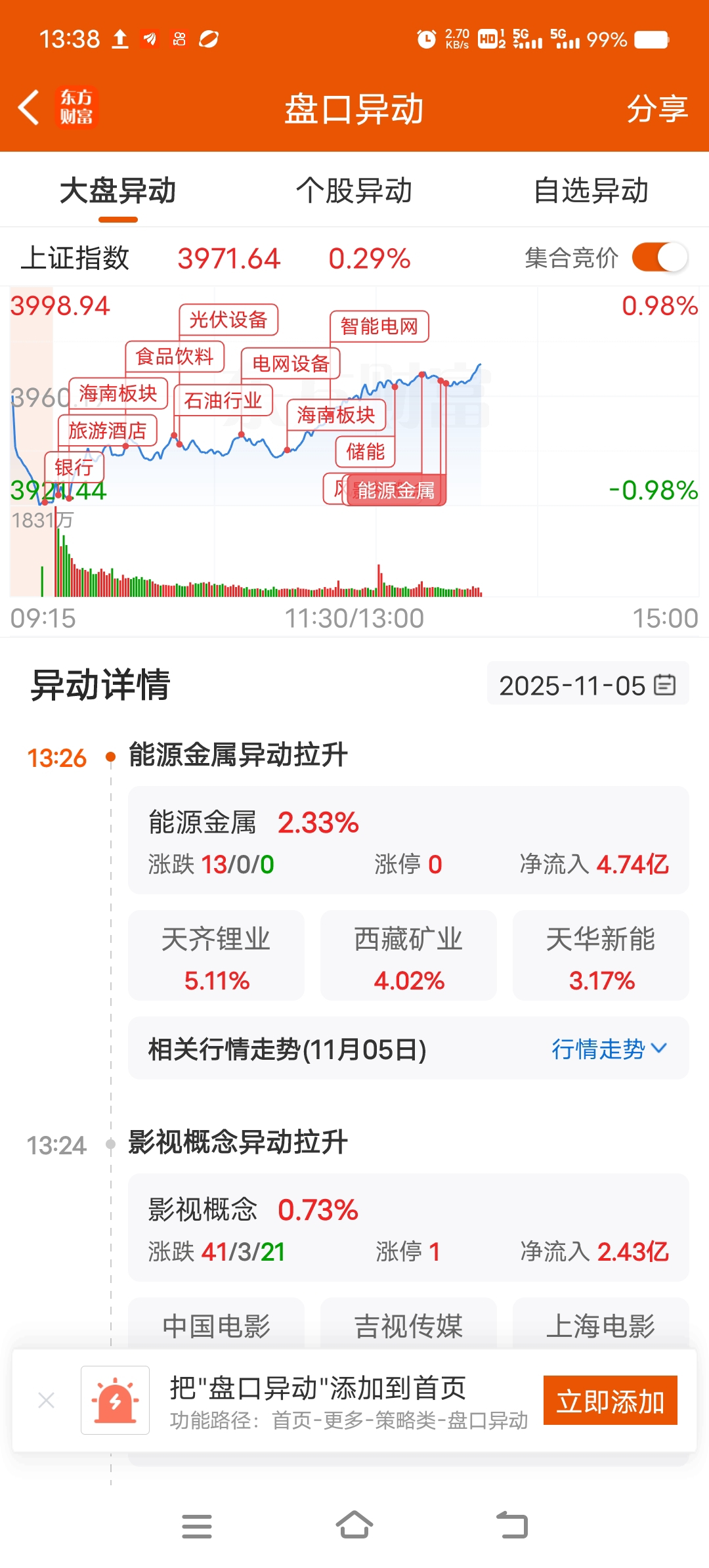The width and height of the screenshot is (709, 1568).
Task: Open the 能源金属 sector card
Action: pos(408,840)
